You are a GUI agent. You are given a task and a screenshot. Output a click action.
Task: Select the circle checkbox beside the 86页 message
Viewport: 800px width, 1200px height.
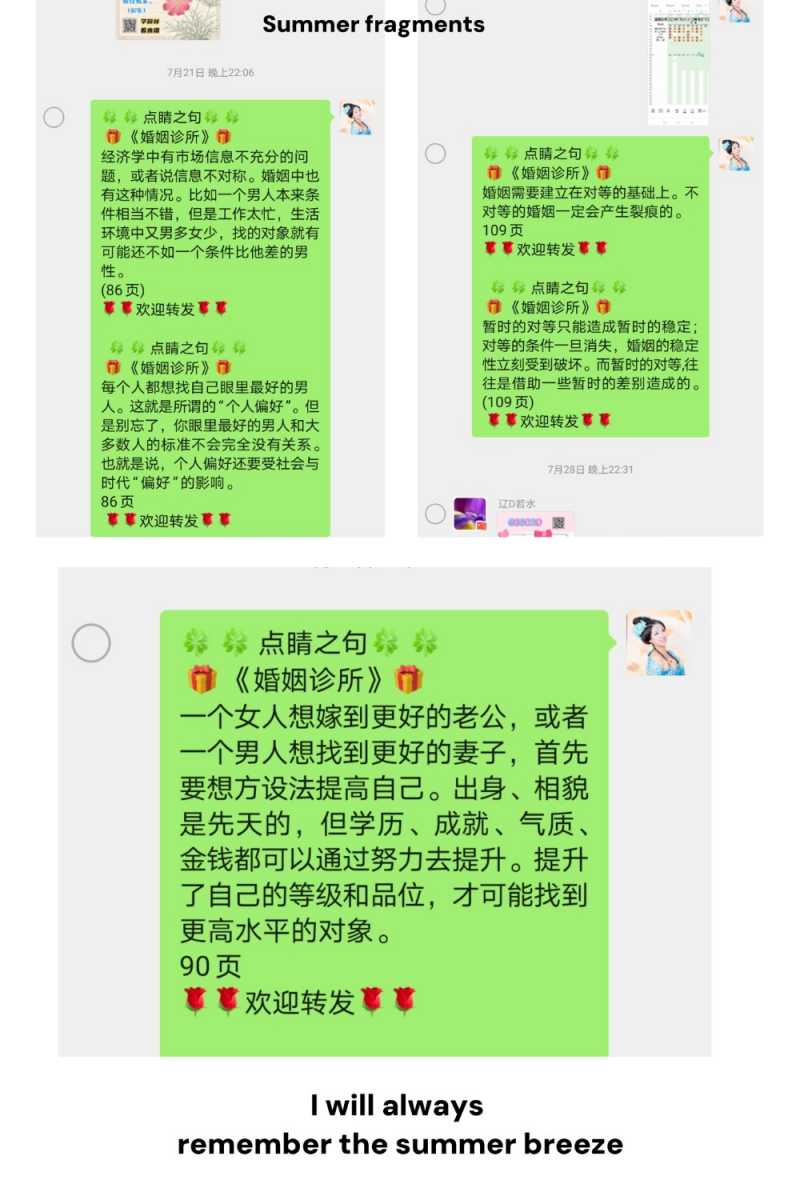coord(53,116)
